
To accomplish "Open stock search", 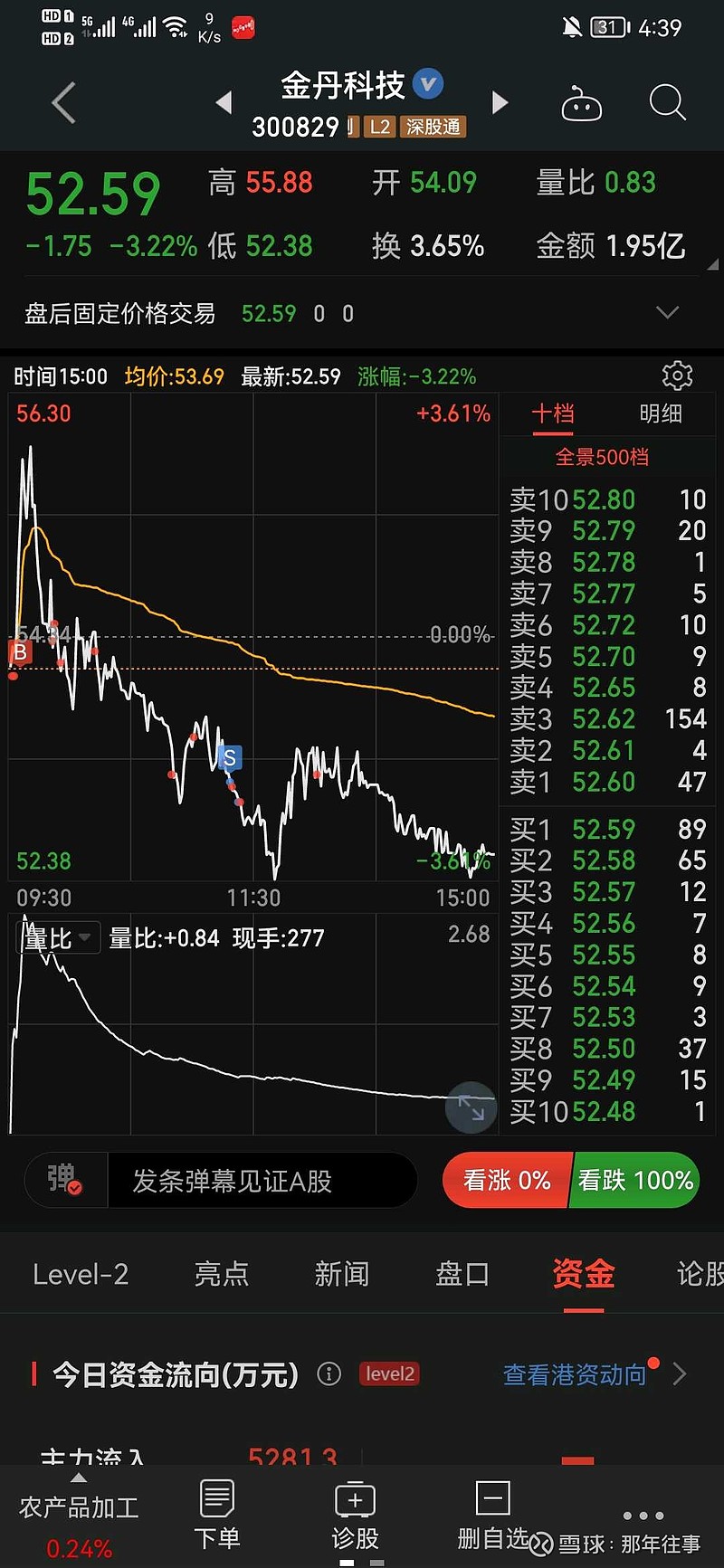I will pos(667,102).
